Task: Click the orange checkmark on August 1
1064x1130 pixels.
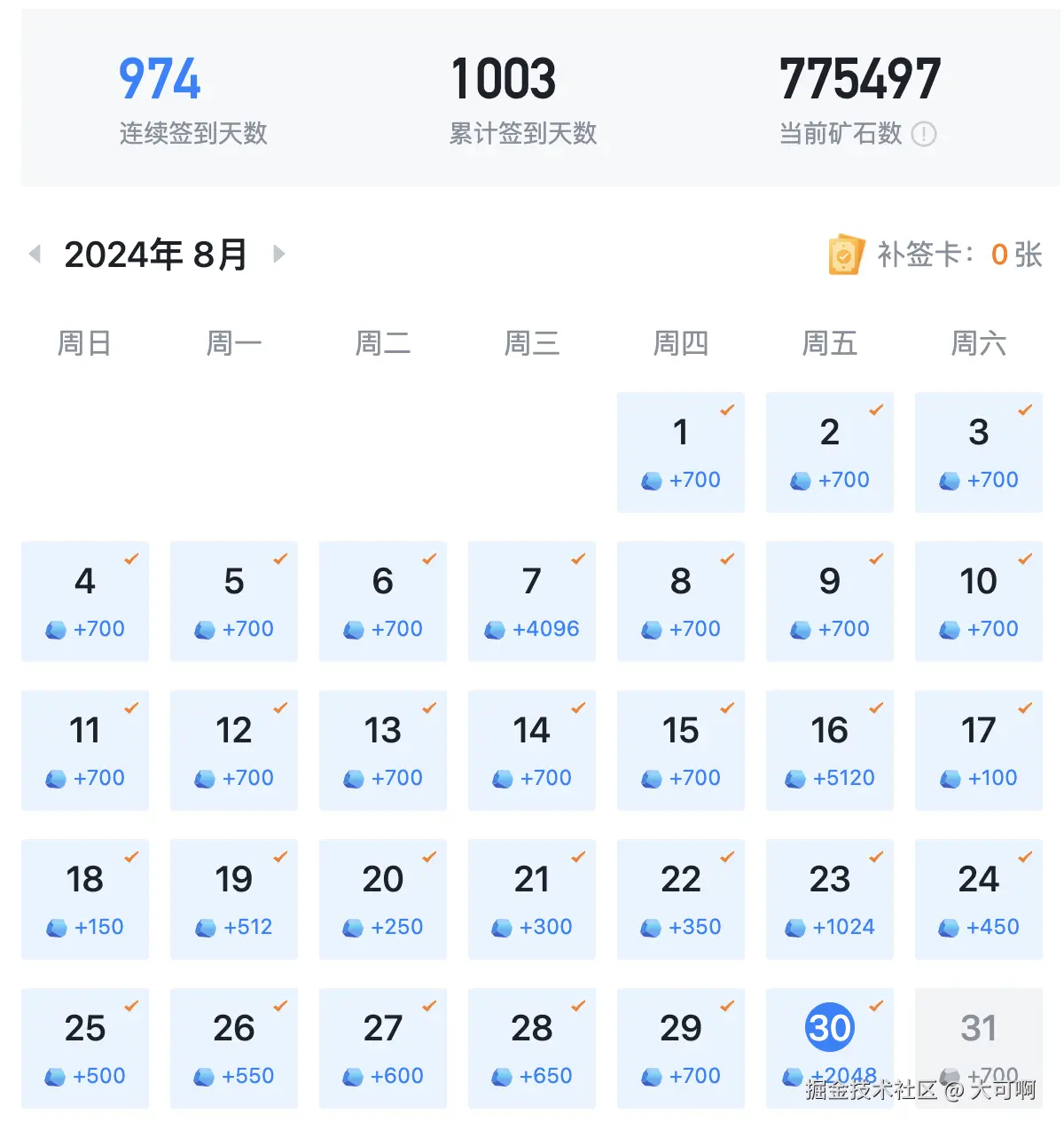Action: point(729,410)
